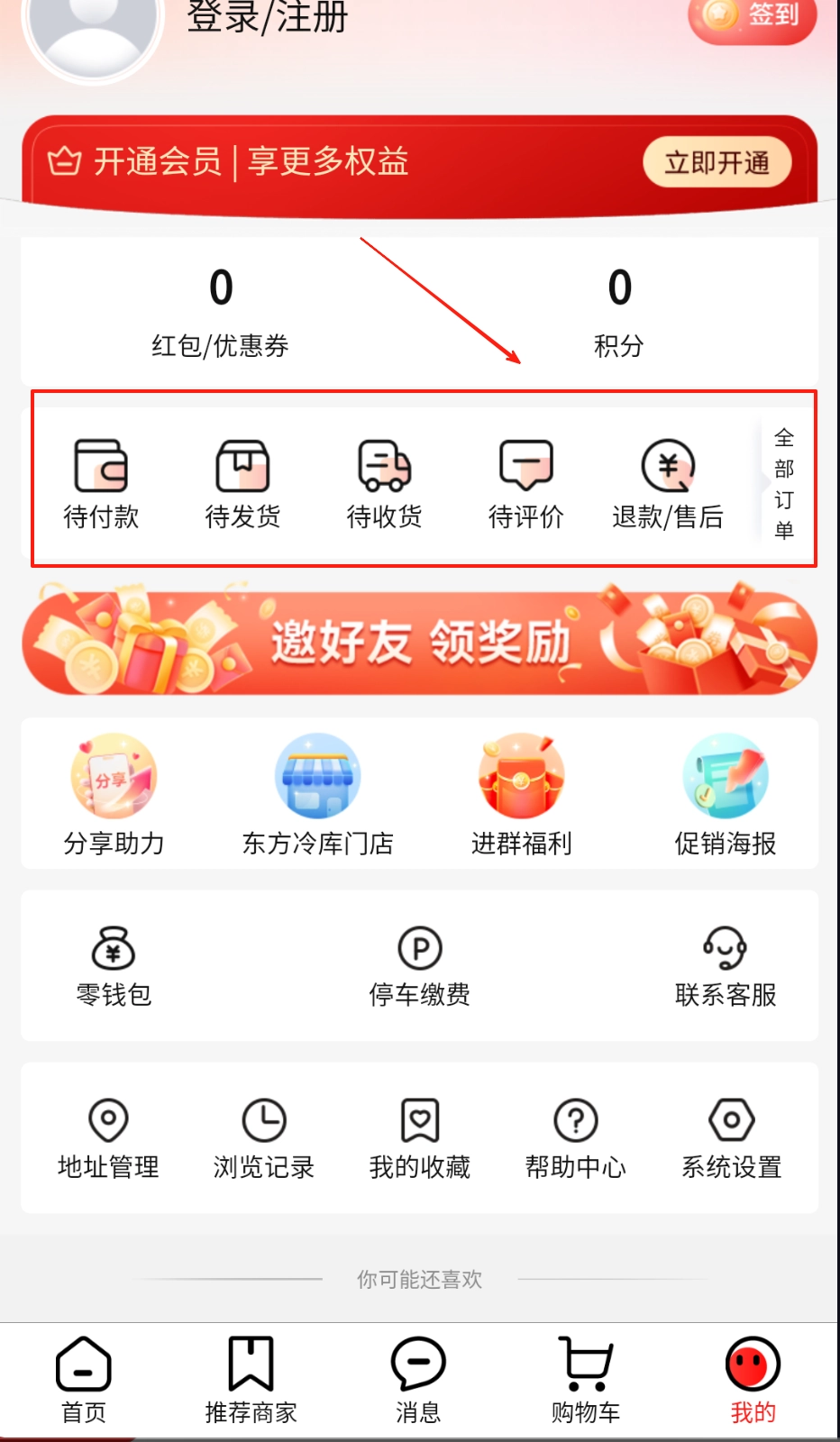Image resolution: width=840 pixels, height=1442 pixels.
Task: Tap the 签到 check-in button
Action: [752, 15]
